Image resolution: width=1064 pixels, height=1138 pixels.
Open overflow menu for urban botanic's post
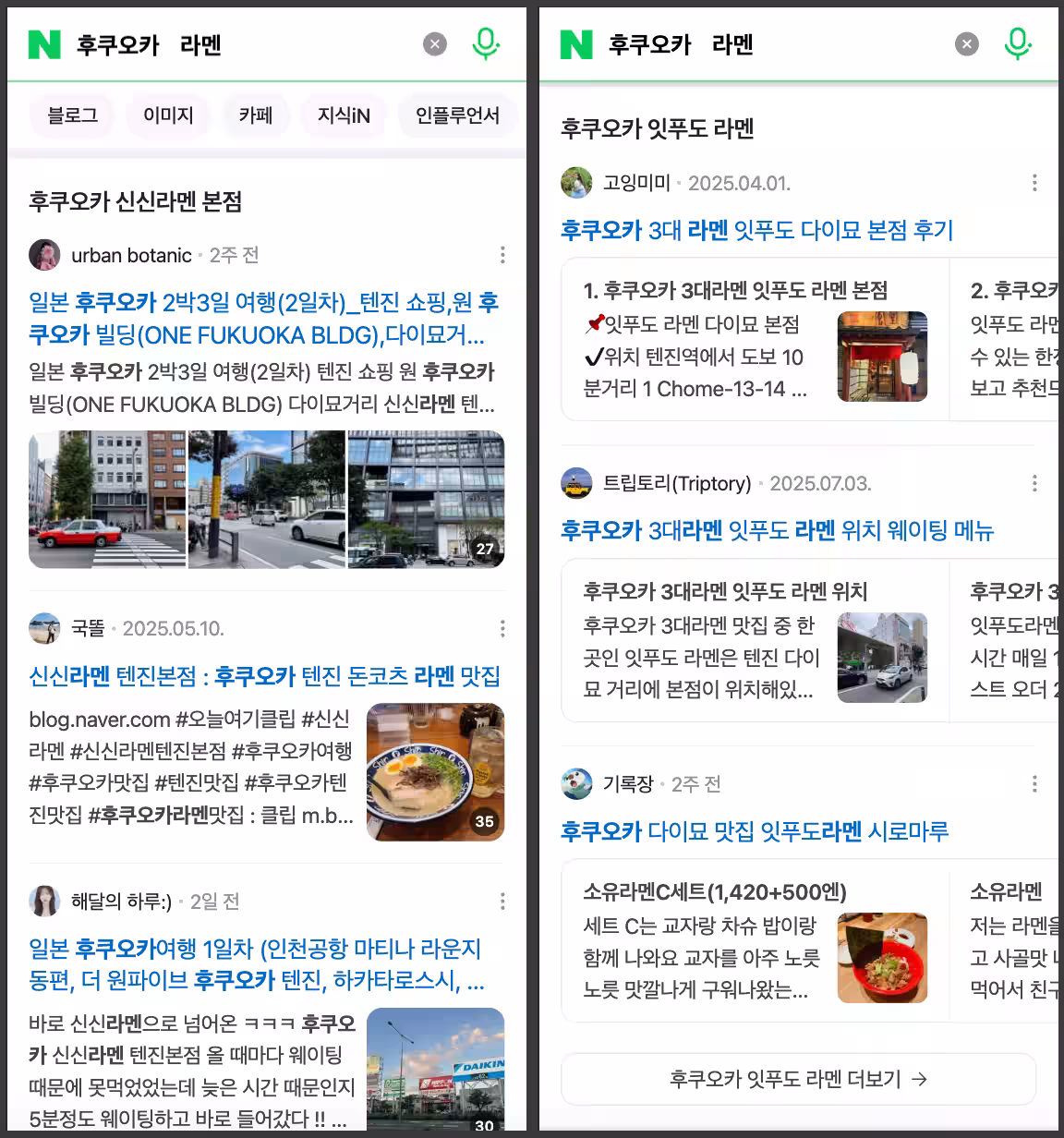click(x=502, y=255)
